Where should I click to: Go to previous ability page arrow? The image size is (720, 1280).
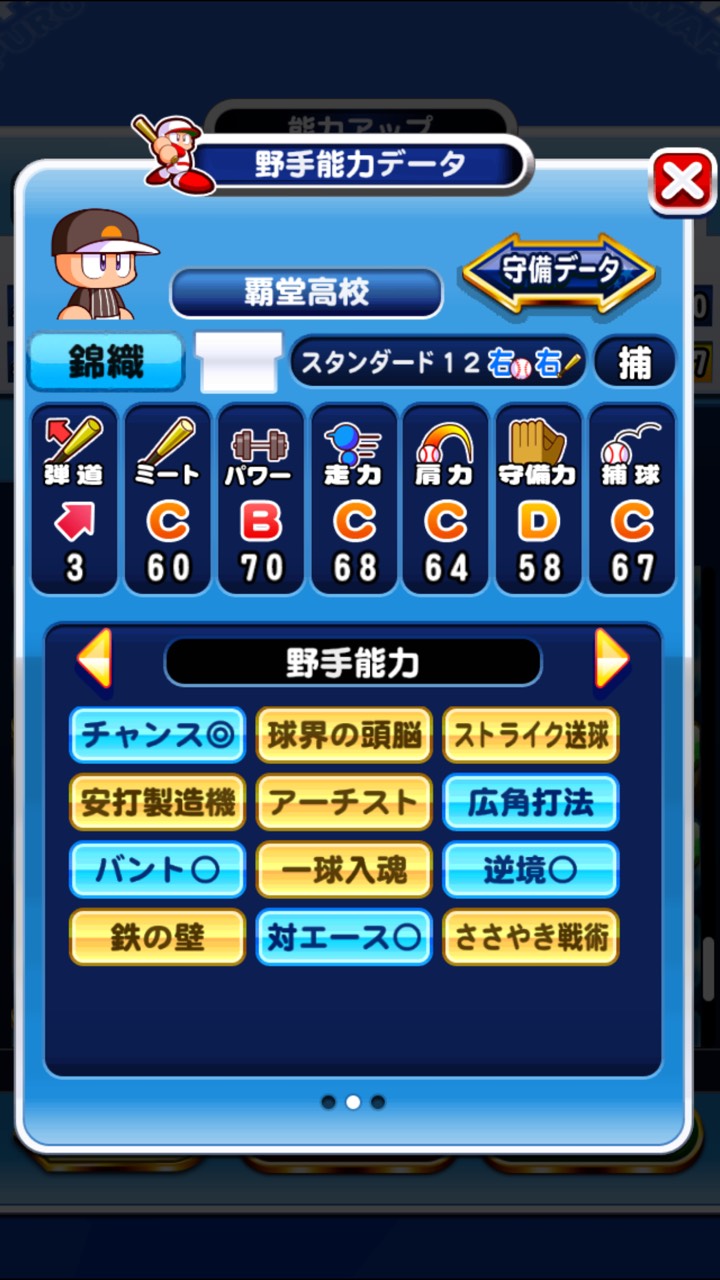[95, 660]
